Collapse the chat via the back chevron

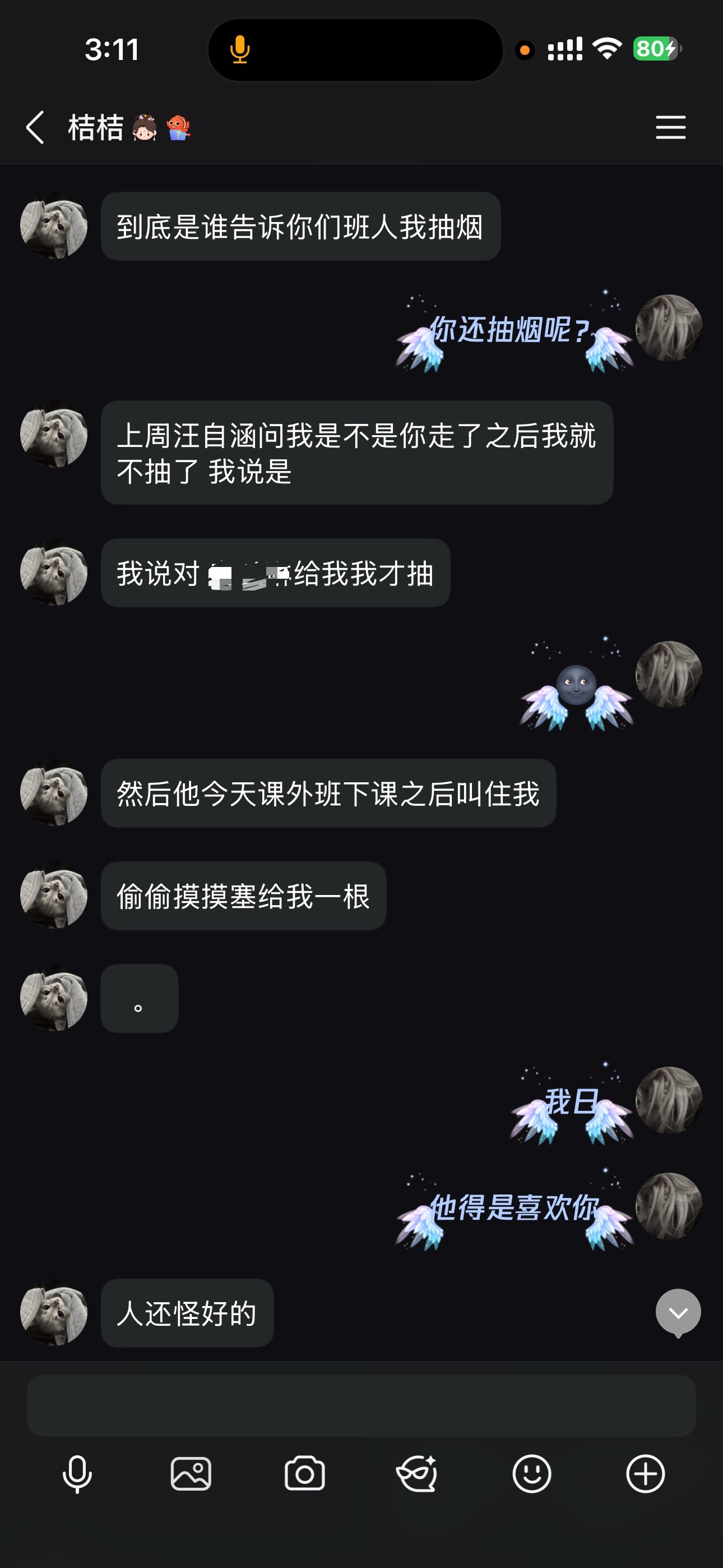point(35,128)
